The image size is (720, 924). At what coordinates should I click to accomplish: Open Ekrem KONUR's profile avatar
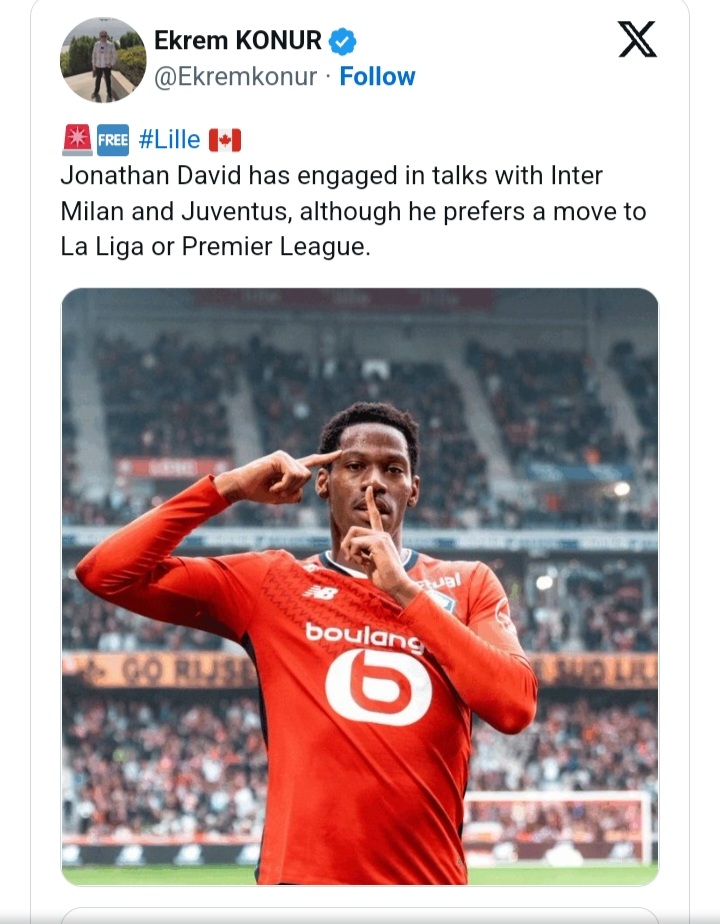[x=103, y=59]
